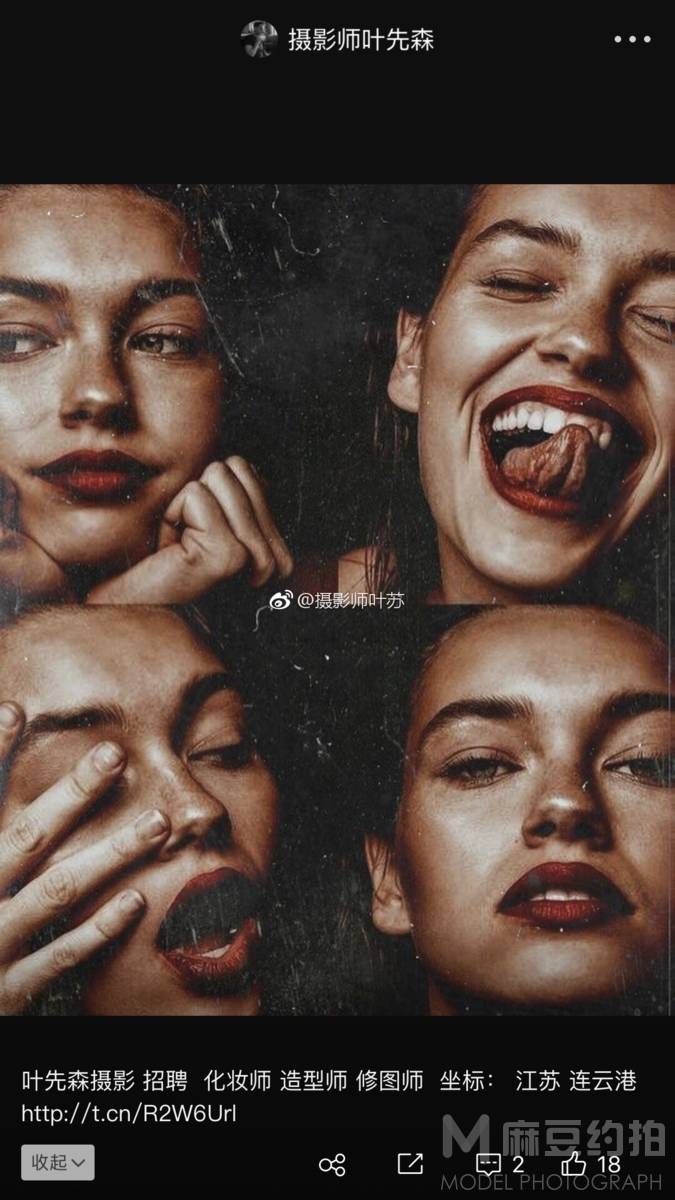Collapse the caption with 收起
This screenshot has width=675, height=1200.
[x=58, y=1162]
